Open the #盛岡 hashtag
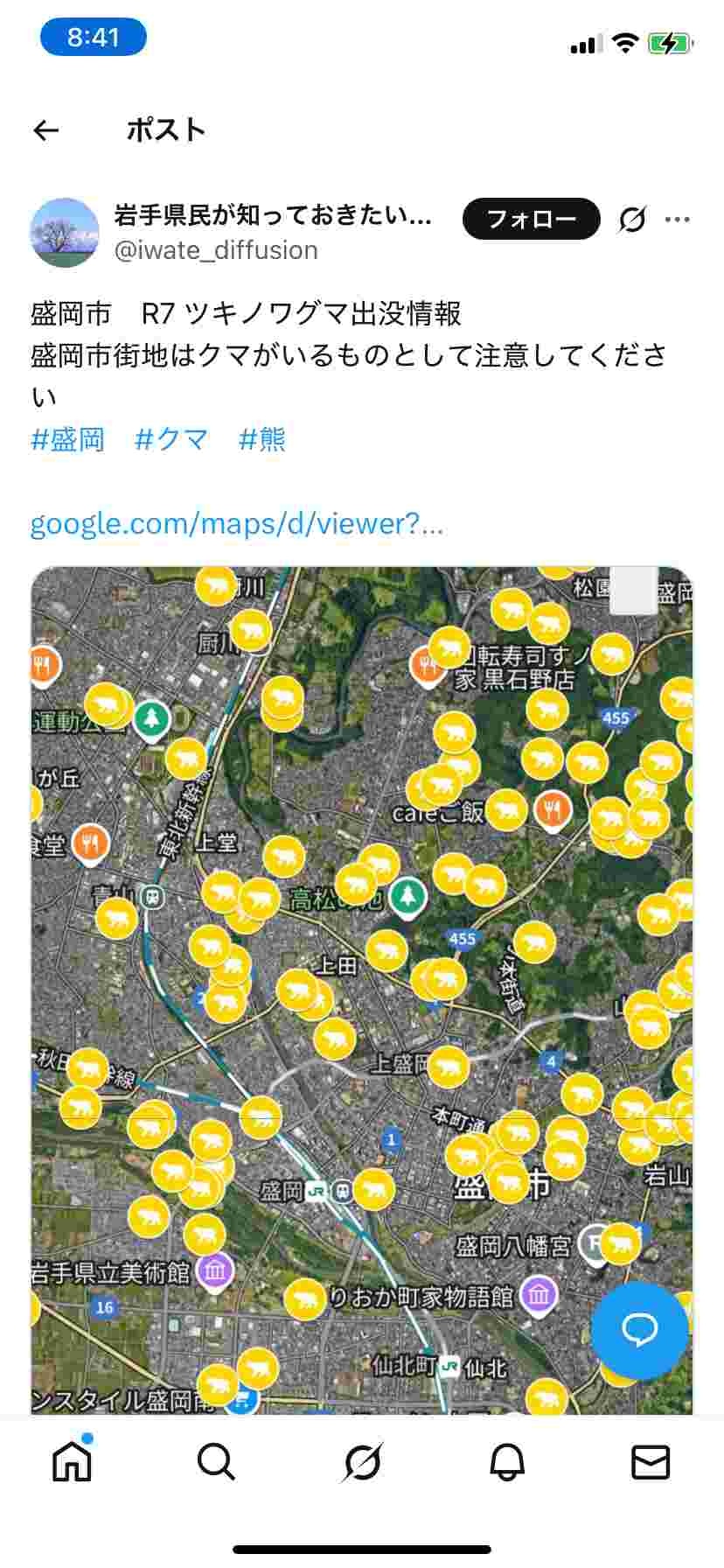Image resolution: width=724 pixels, height=1568 pixels. click(x=68, y=438)
